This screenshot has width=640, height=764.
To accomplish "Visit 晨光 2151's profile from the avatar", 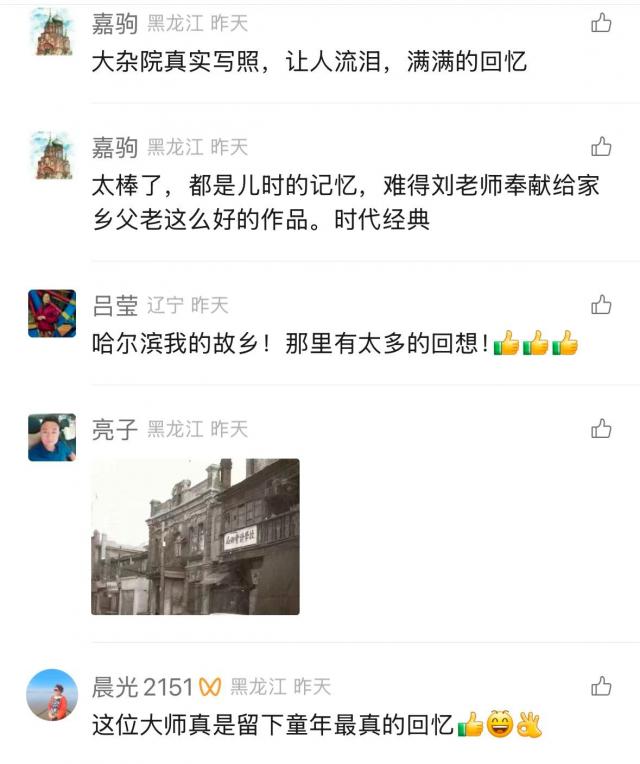I will [52, 694].
